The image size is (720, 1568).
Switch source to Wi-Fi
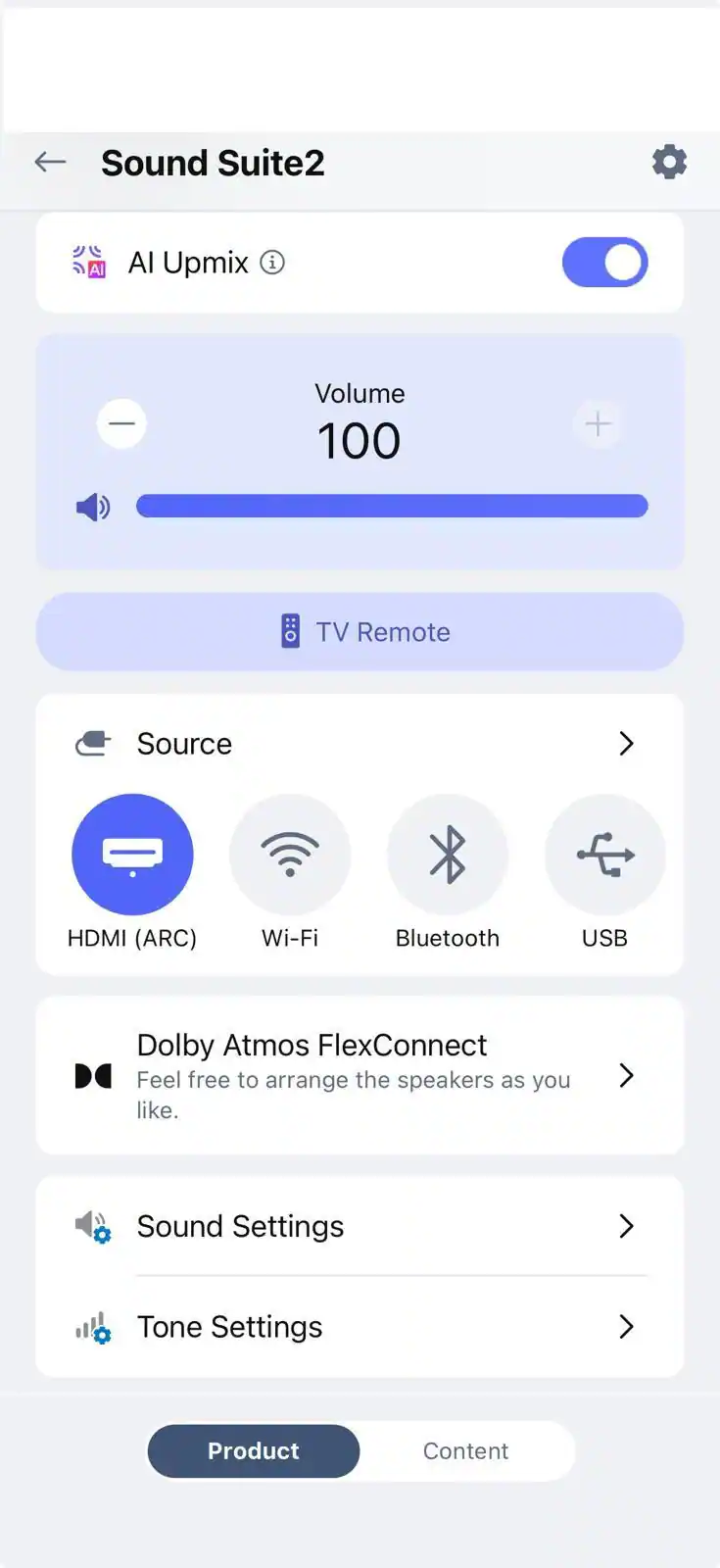(290, 855)
